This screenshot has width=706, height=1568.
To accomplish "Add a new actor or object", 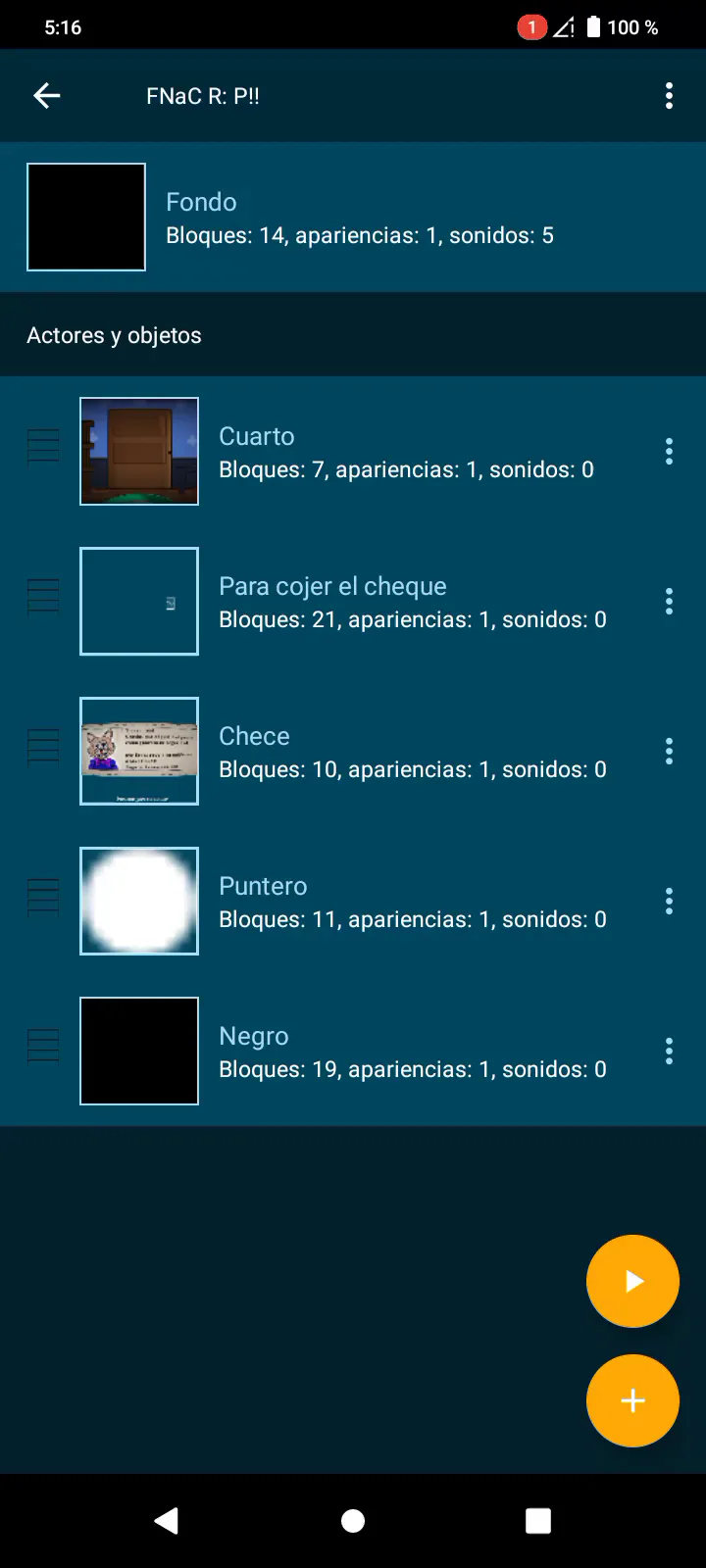I will pyautogui.click(x=632, y=1400).
